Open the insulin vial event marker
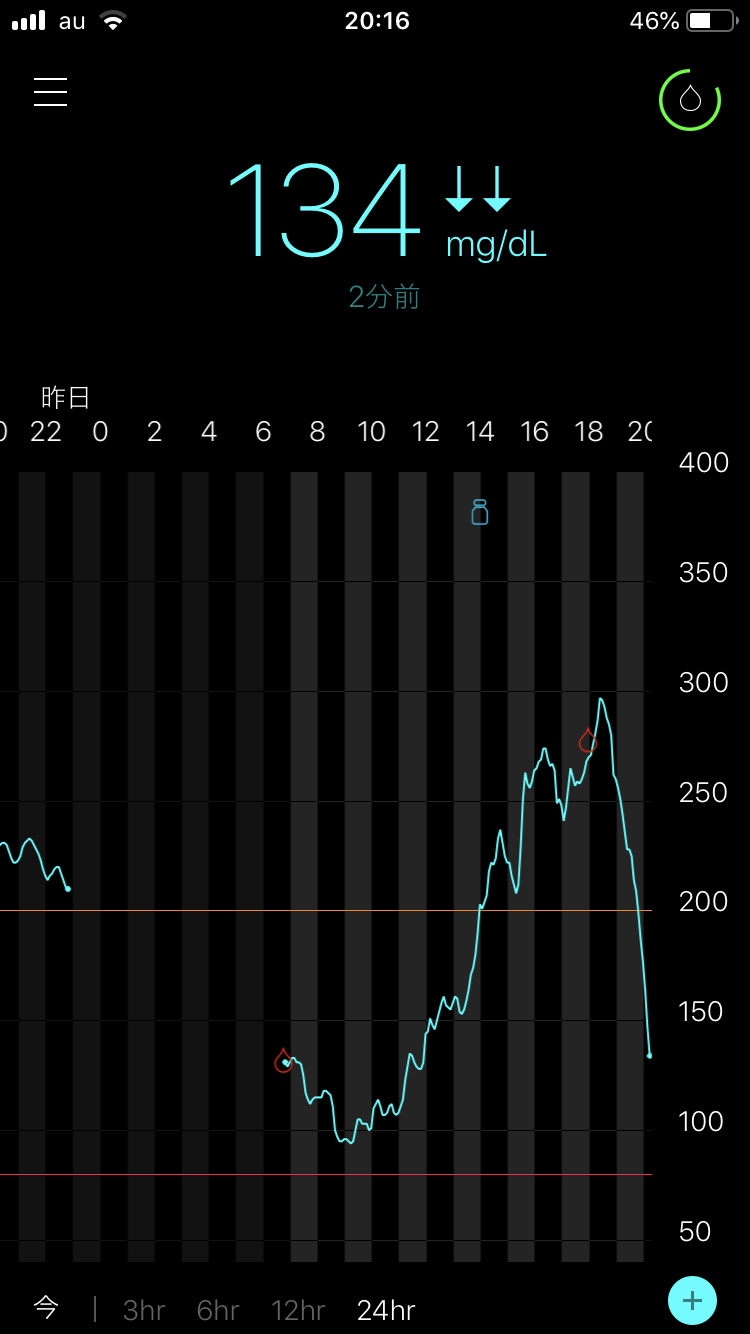750x1334 pixels. [480, 513]
